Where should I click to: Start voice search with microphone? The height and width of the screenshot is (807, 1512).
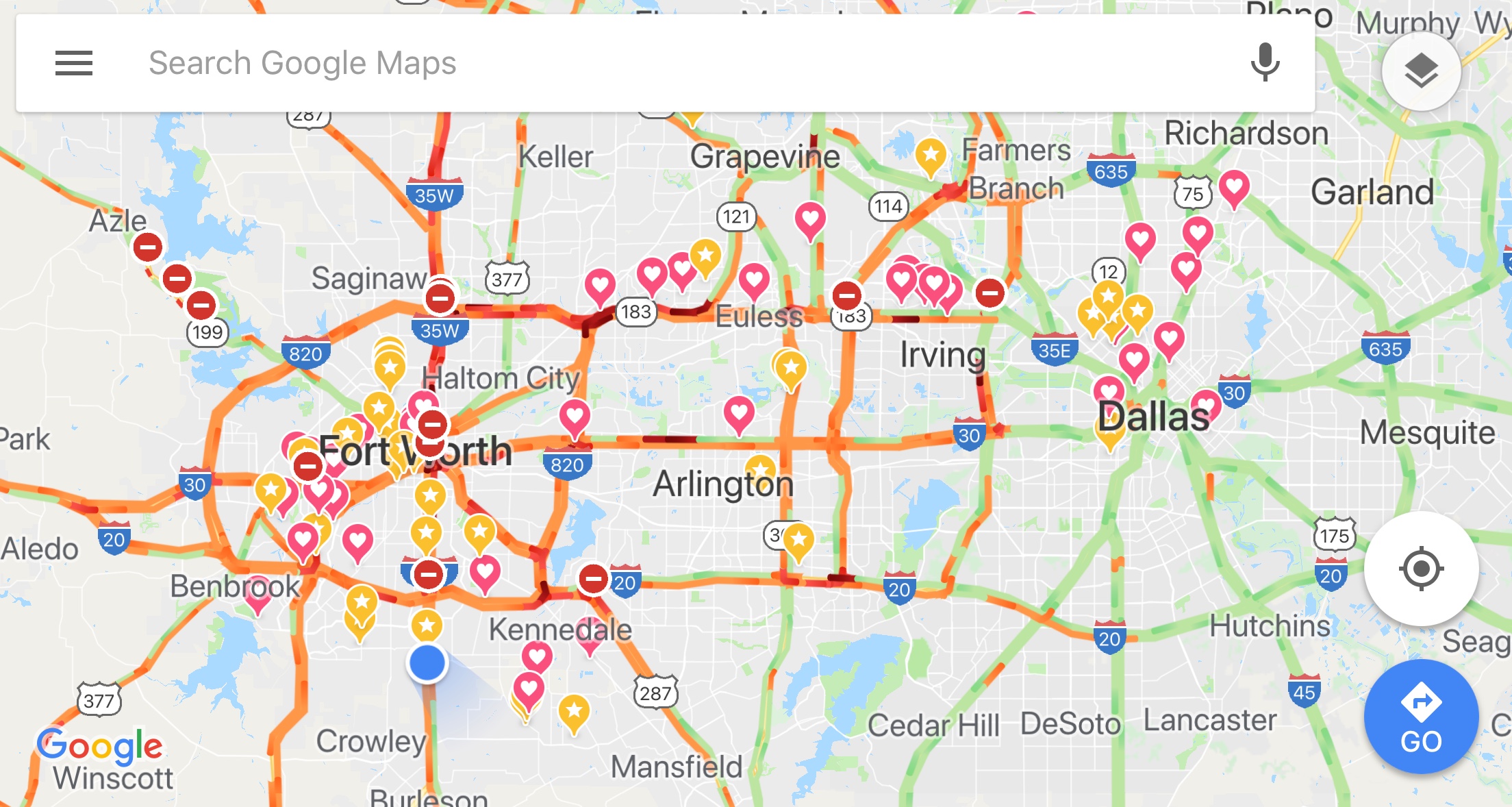[x=1264, y=63]
